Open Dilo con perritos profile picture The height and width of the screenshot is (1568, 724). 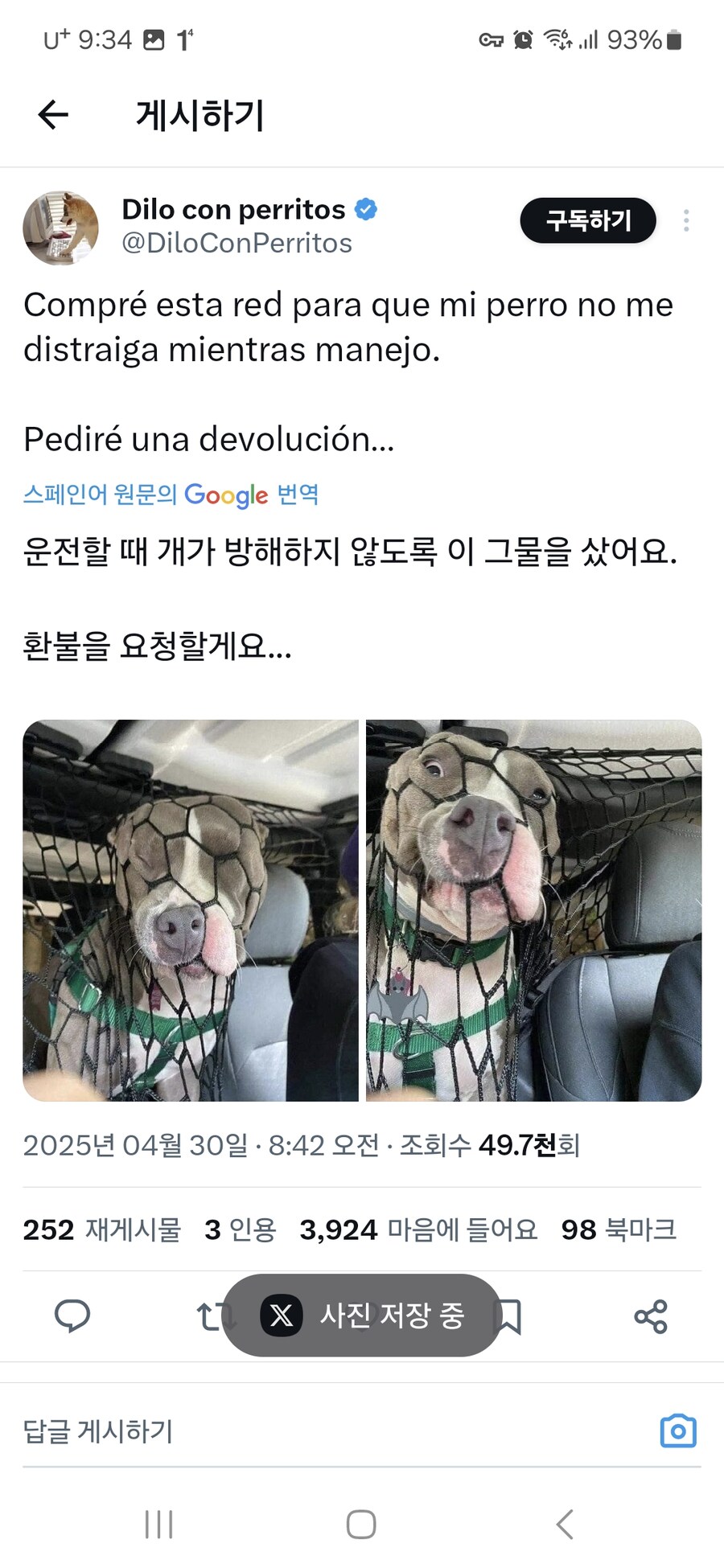60,228
